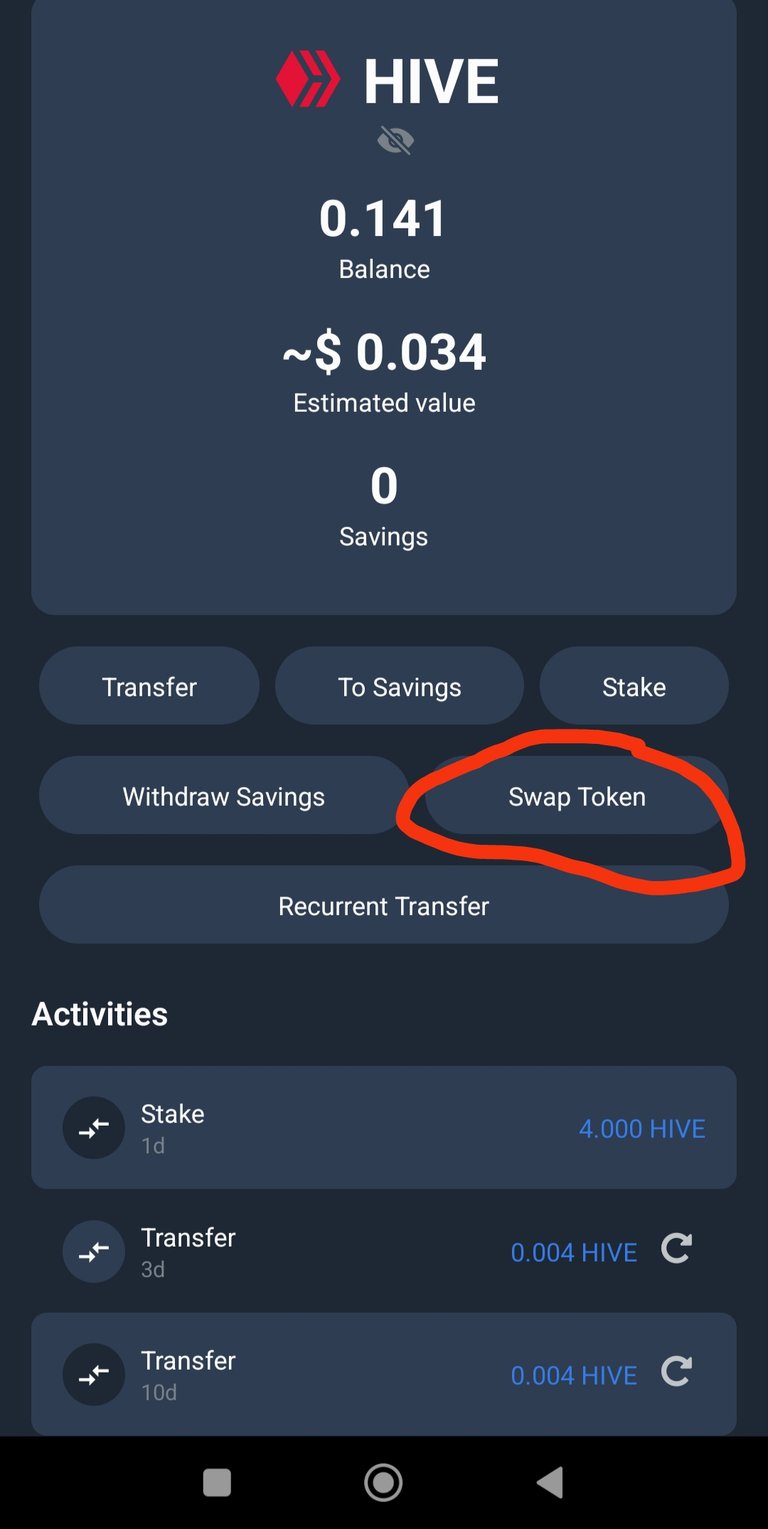Tap the Stake button
The height and width of the screenshot is (1529, 768).
pyautogui.click(x=634, y=686)
